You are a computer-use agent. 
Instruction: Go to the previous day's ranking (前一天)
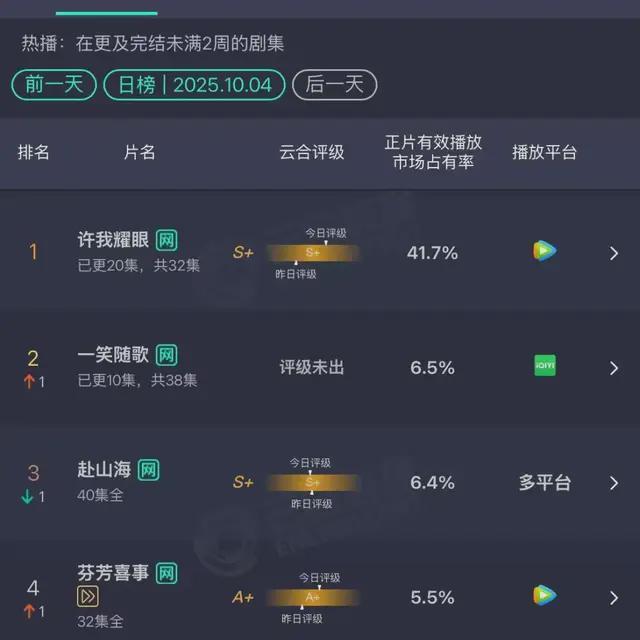(x=53, y=85)
